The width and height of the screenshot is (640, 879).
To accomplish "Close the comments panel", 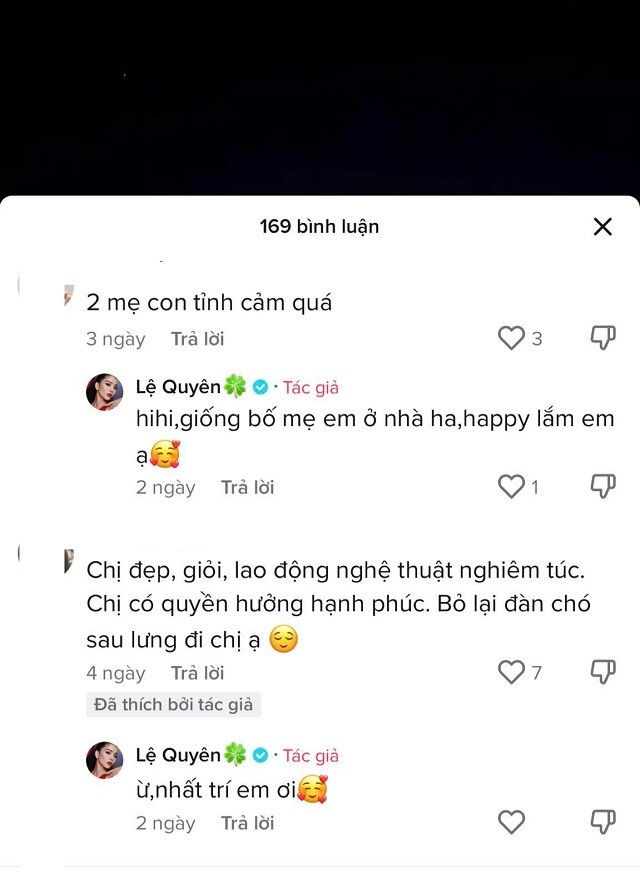I will (602, 227).
